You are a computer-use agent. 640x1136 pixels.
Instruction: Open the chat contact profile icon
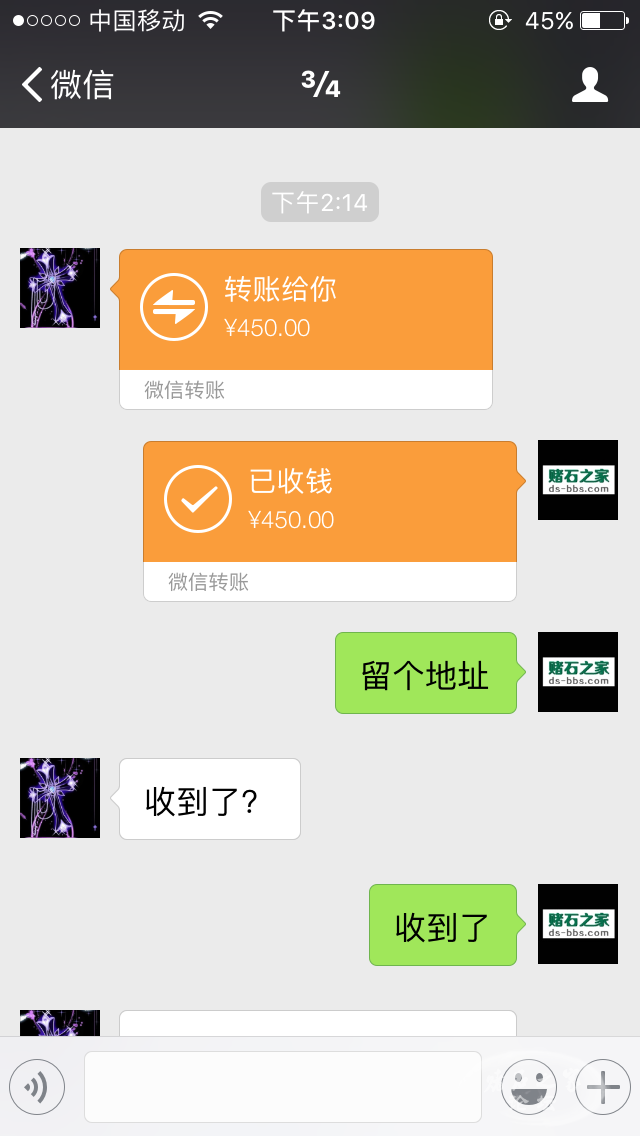(590, 85)
